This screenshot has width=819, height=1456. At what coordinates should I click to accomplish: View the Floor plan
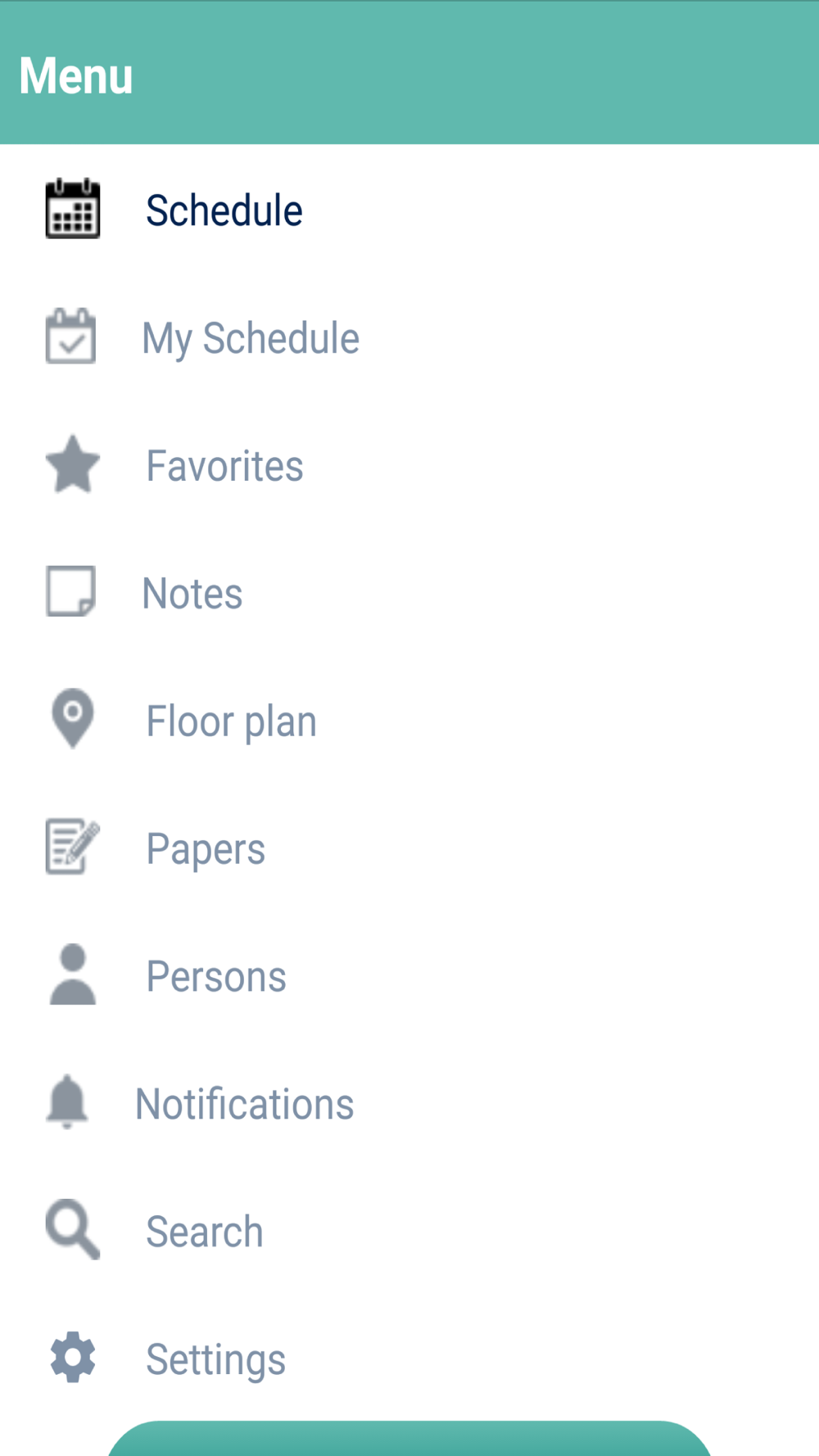(231, 721)
